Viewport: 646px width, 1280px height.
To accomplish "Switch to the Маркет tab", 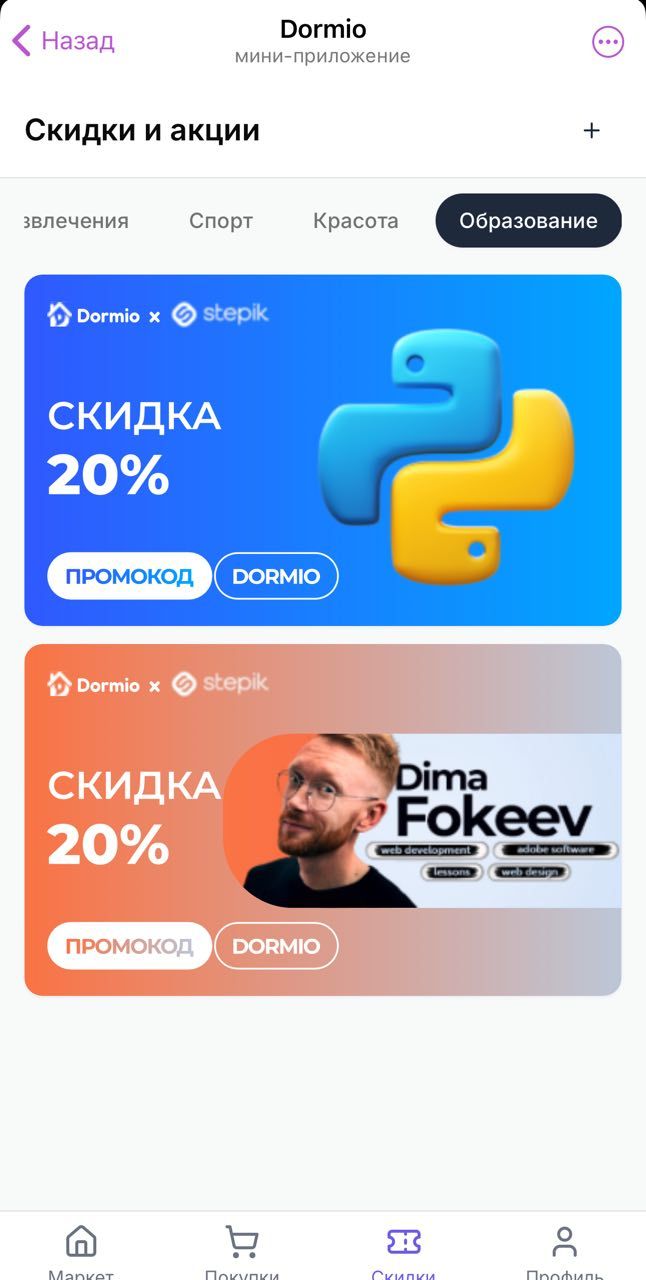I will tap(81, 1250).
